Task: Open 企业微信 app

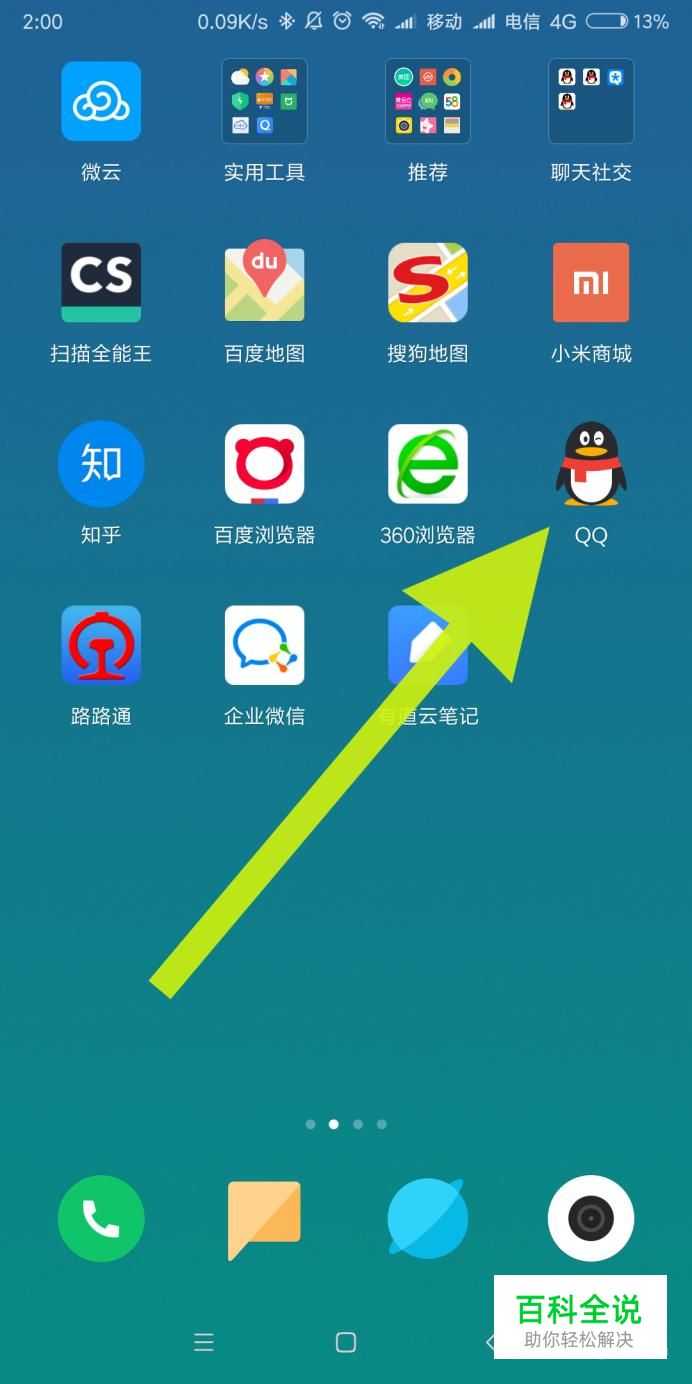Action: click(264, 645)
